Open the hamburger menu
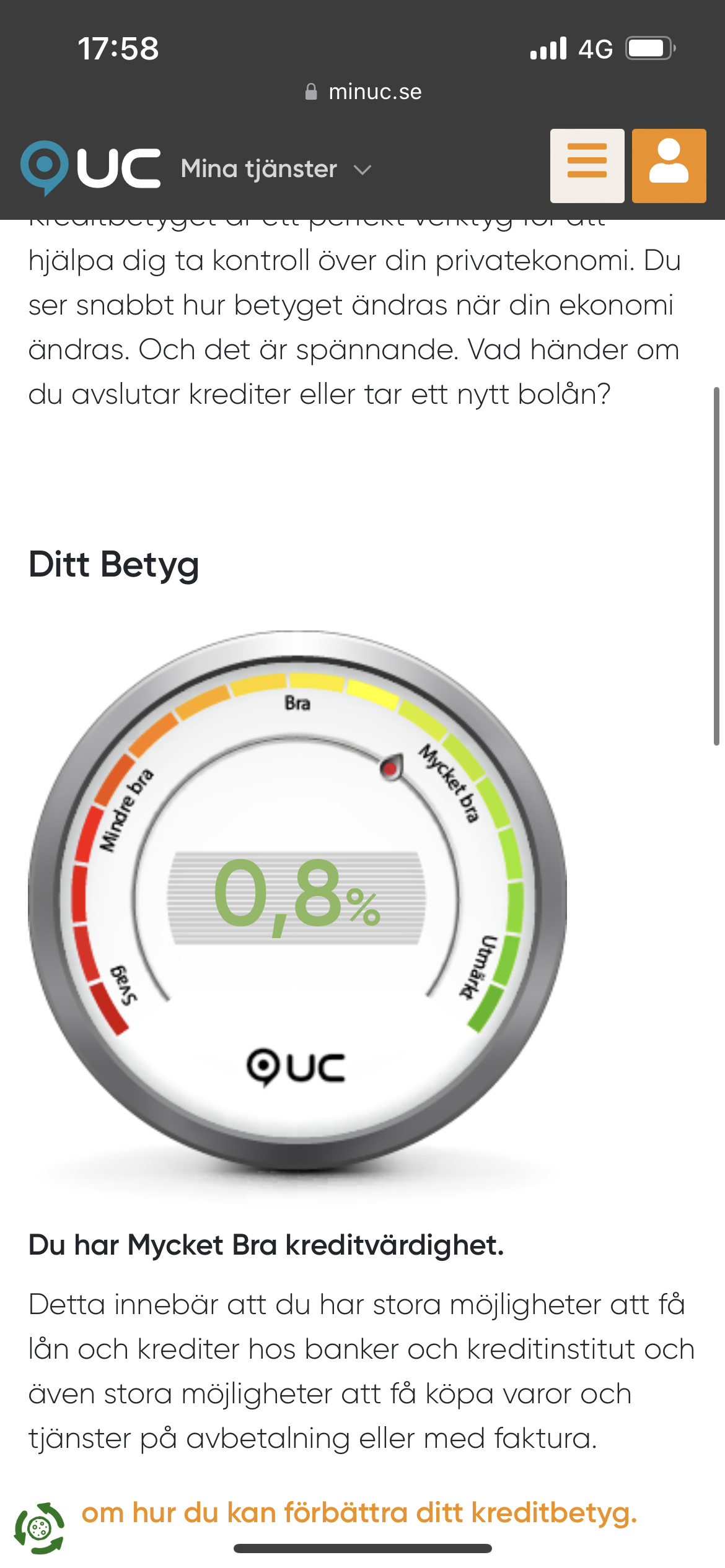The width and height of the screenshot is (725, 1568). (587, 165)
